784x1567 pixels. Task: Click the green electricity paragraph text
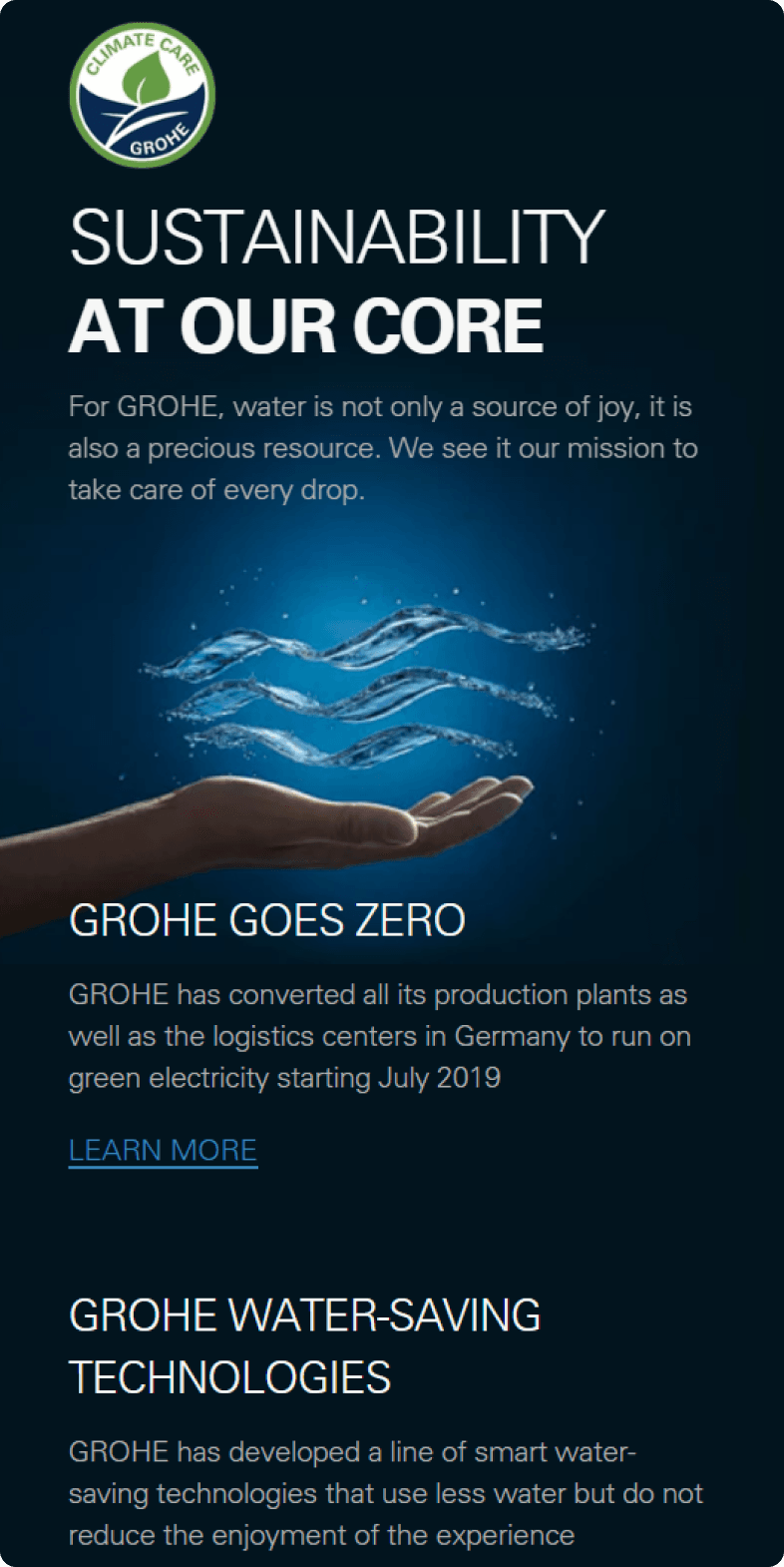click(379, 1036)
